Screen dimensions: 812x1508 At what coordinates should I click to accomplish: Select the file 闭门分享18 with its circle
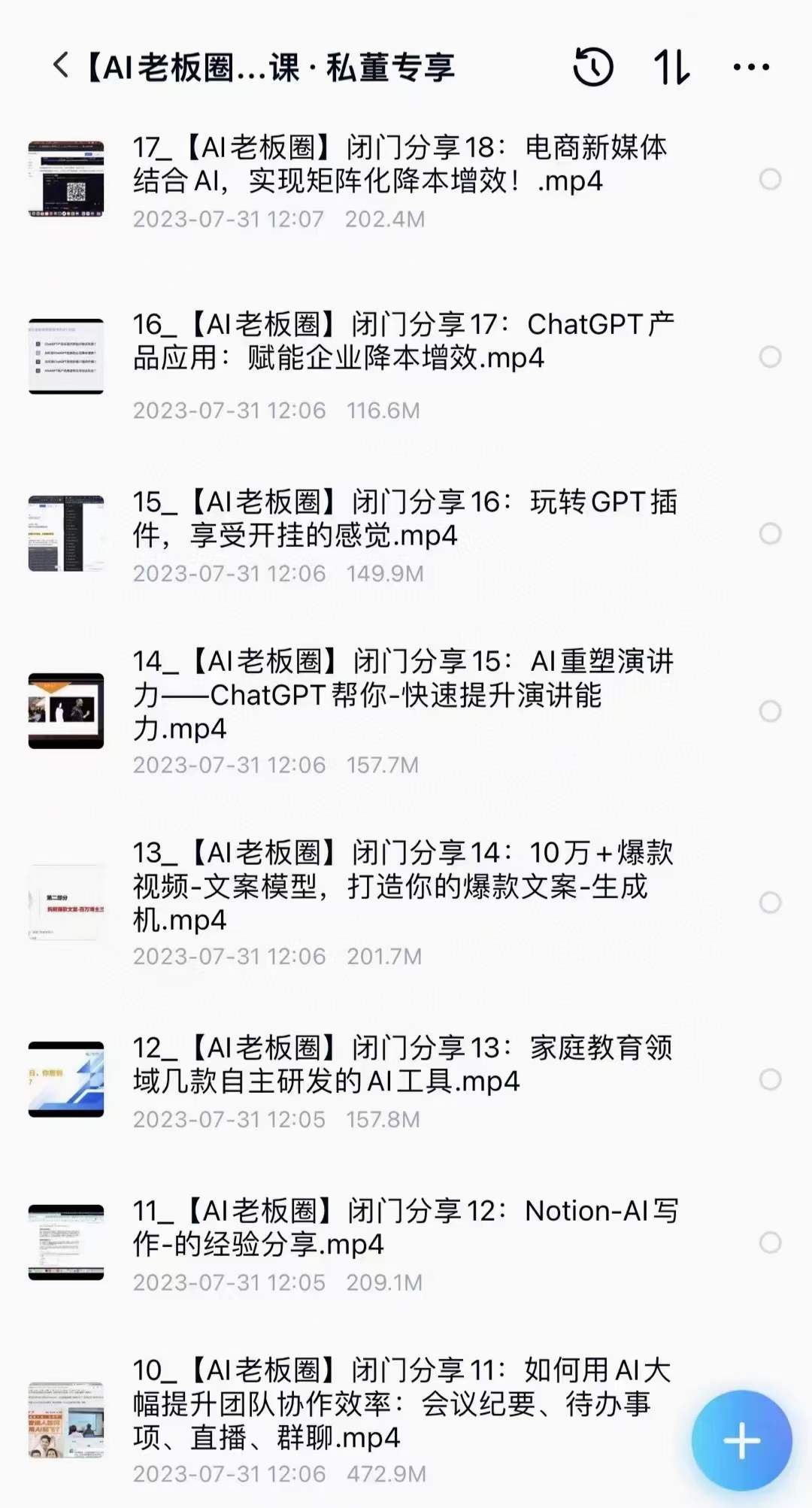click(x=770, y=179)
